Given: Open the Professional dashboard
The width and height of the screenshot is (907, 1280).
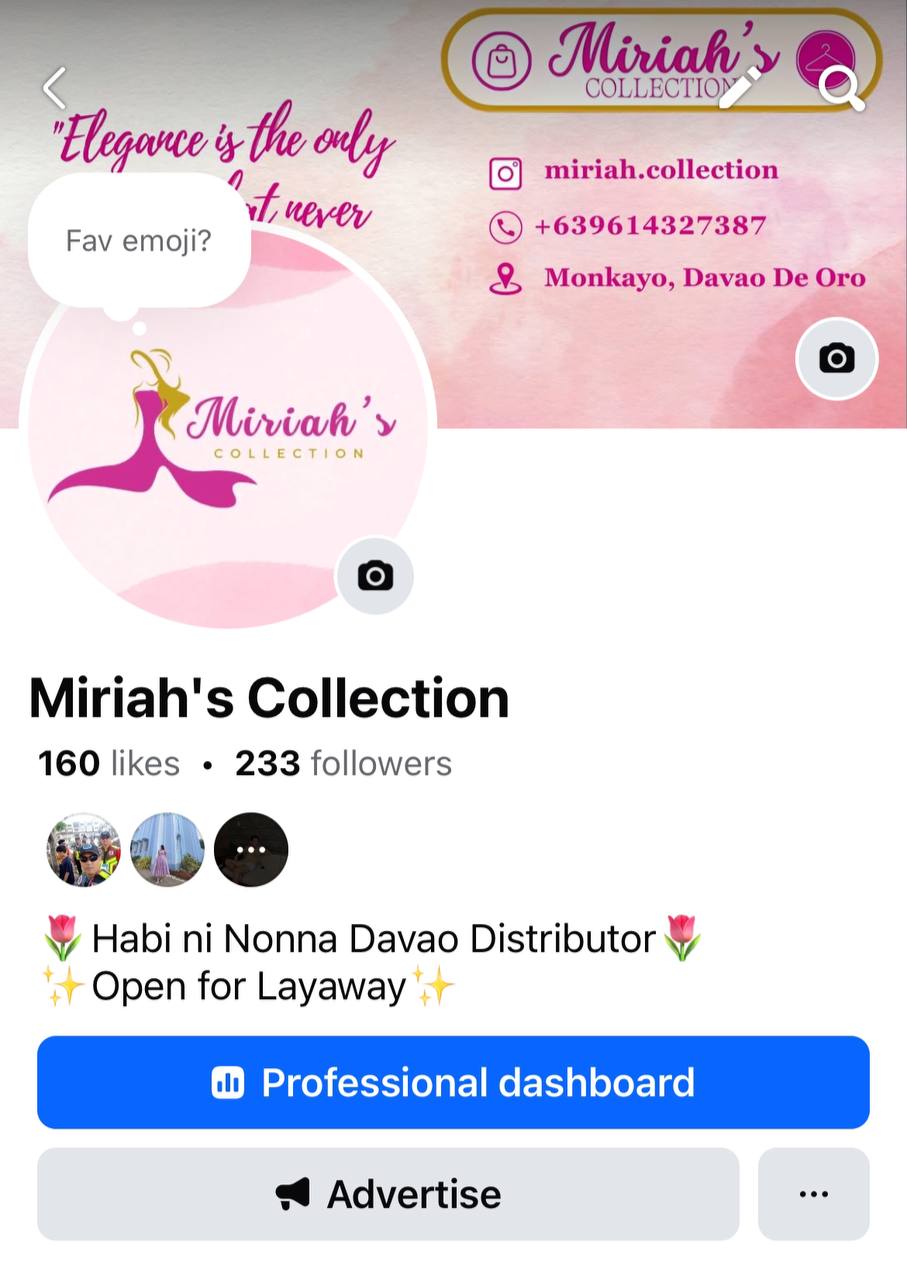Looking at the screenshot, I should click(x=453, y=1082).
